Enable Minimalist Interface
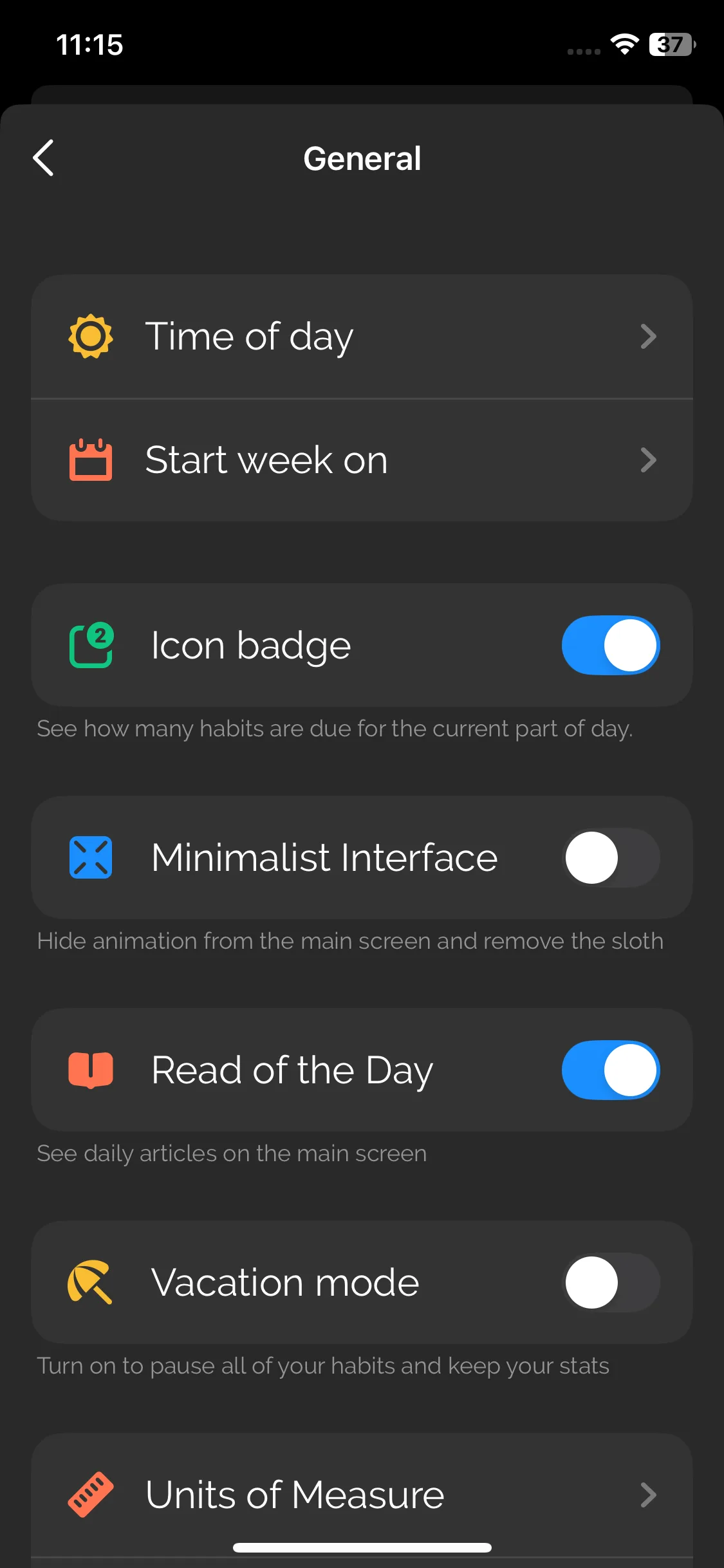This screenshot has height=1568, width=724. coord(611,857)
